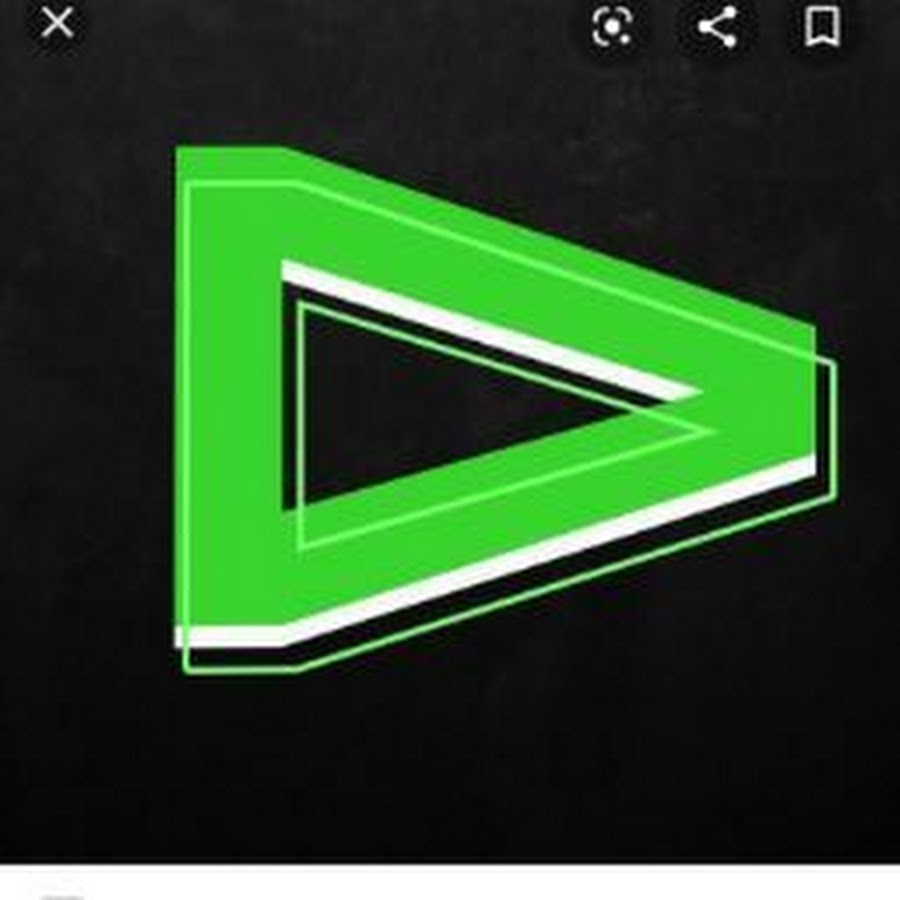Share this image
This screenshot has width=900, height=900.
pos(717,27)
